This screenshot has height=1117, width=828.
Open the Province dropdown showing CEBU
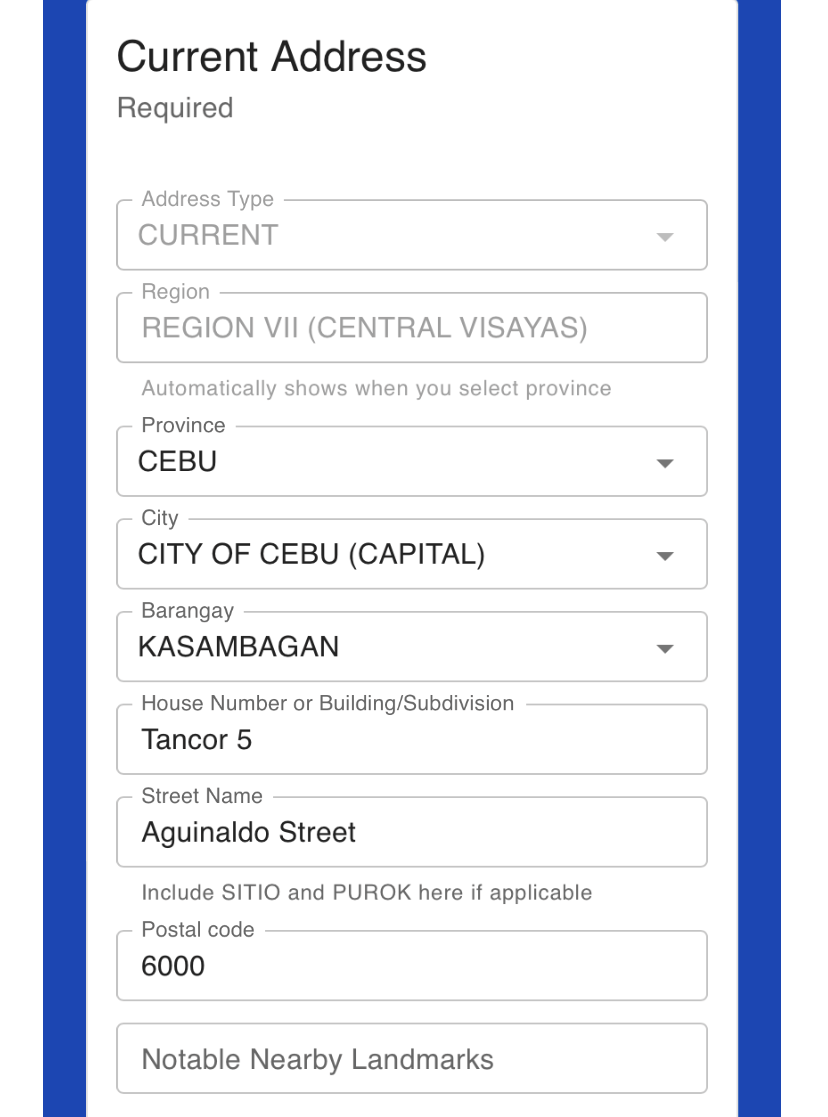tap(411, 462)
